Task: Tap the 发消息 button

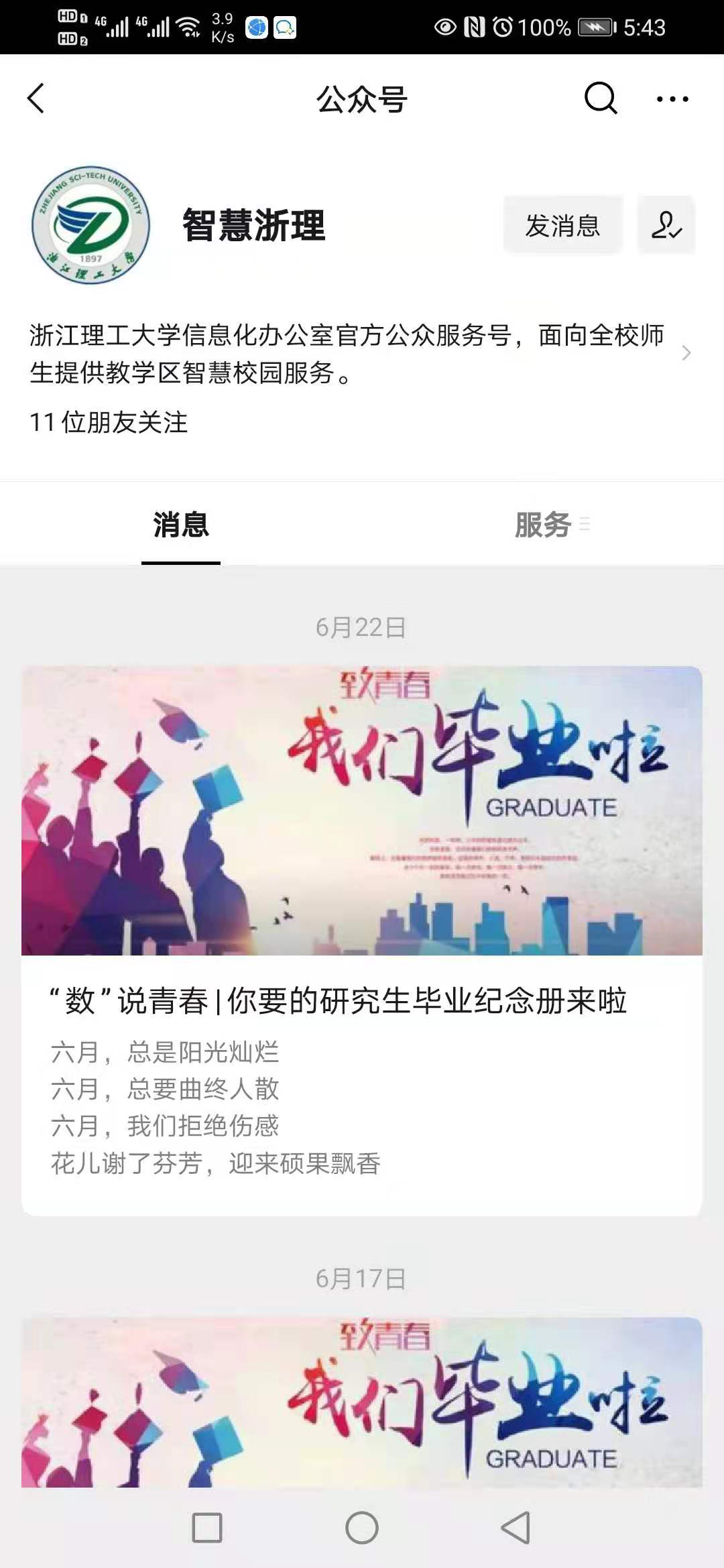Action: tap(562, 226)
